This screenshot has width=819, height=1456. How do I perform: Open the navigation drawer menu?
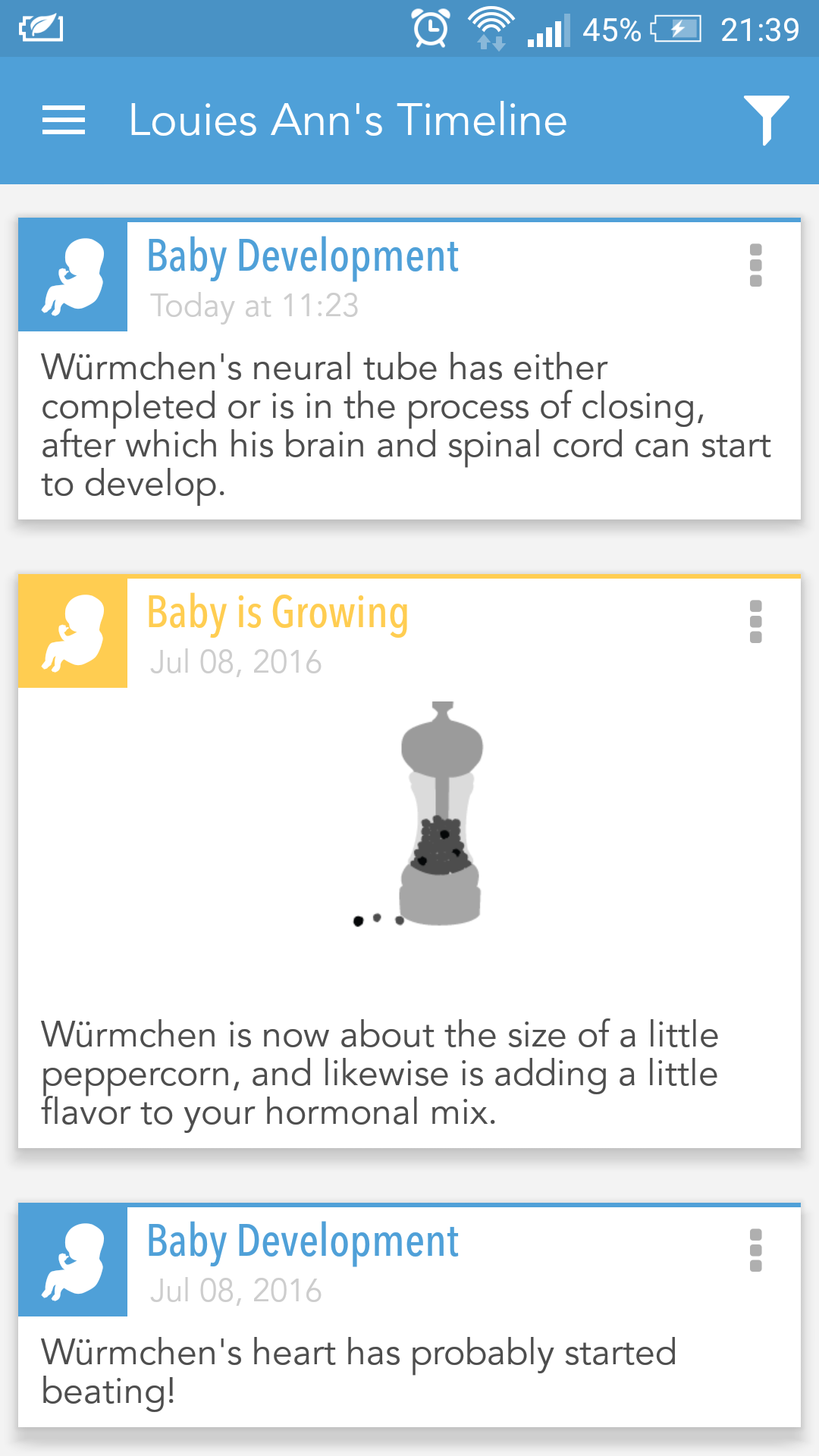click(x=64, y=121)
